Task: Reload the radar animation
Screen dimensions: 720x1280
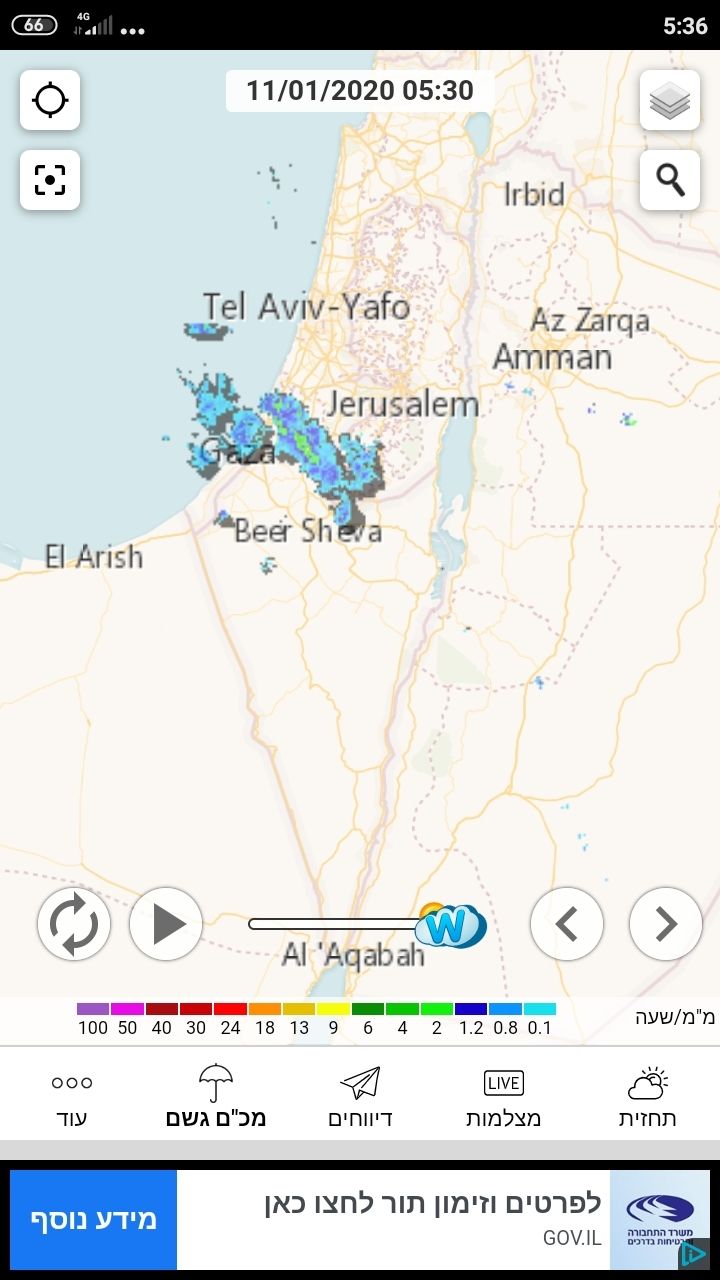Action: 74,924
